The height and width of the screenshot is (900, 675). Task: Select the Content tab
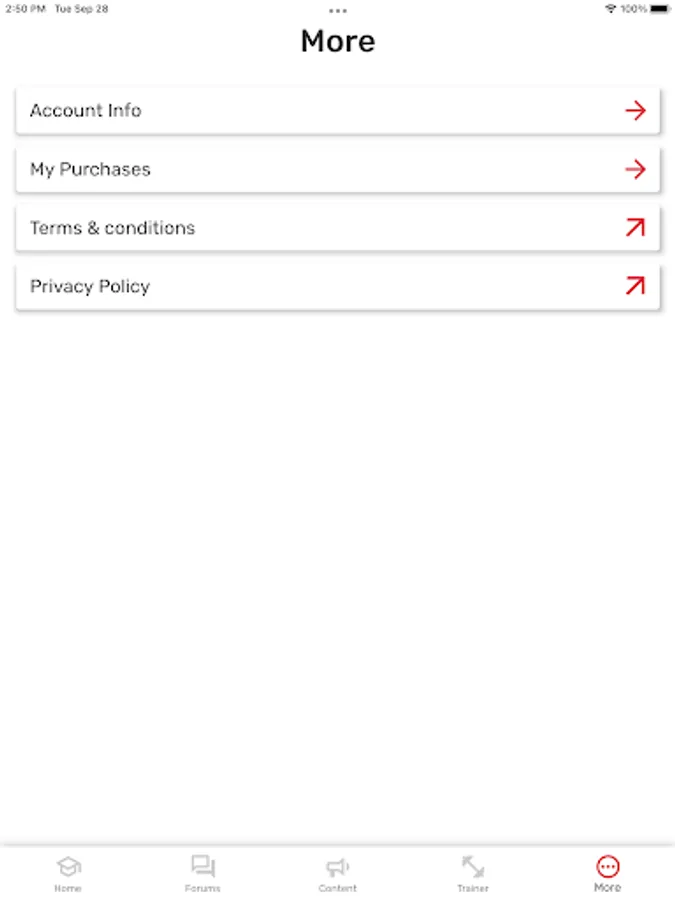[338, 874]
